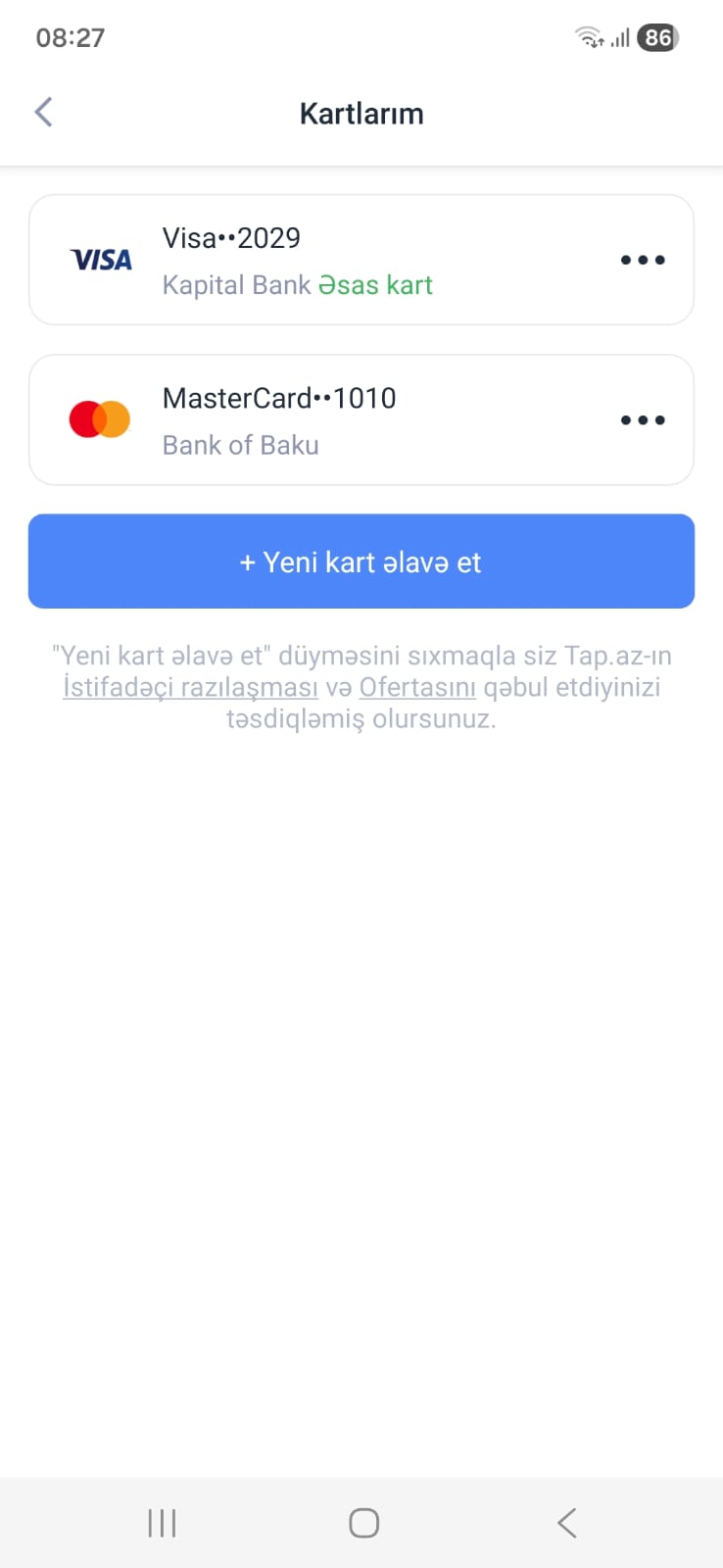Tap the Yeni kart əlavə et button
The image size is (723, 1568).
pyautogui.click(x=361, y=562)
